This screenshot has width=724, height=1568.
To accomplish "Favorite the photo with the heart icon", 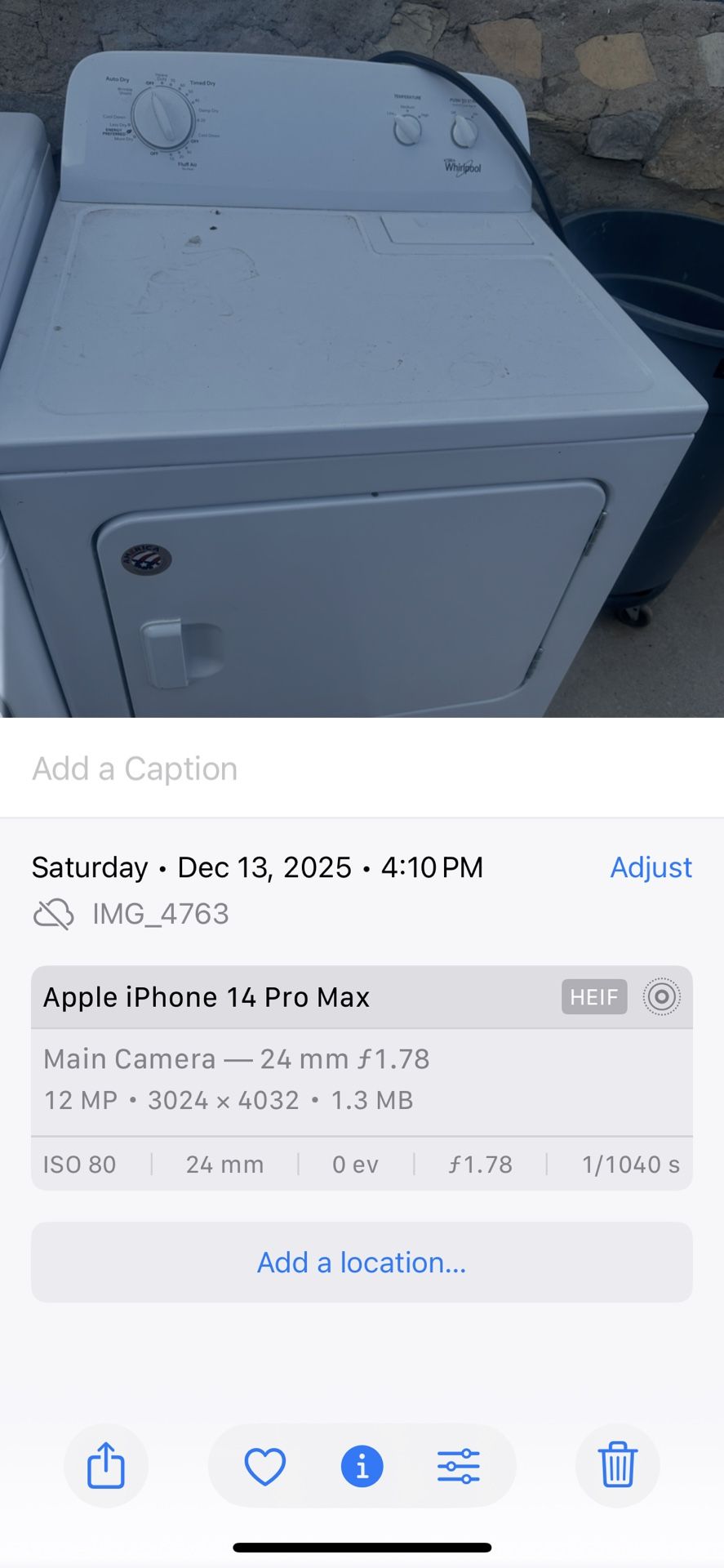I will 265,1466.
